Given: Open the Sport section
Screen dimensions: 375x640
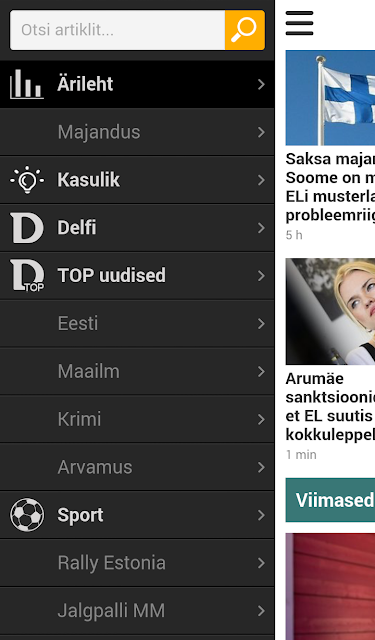Looking at the screenshot, I should pos(137,515).
